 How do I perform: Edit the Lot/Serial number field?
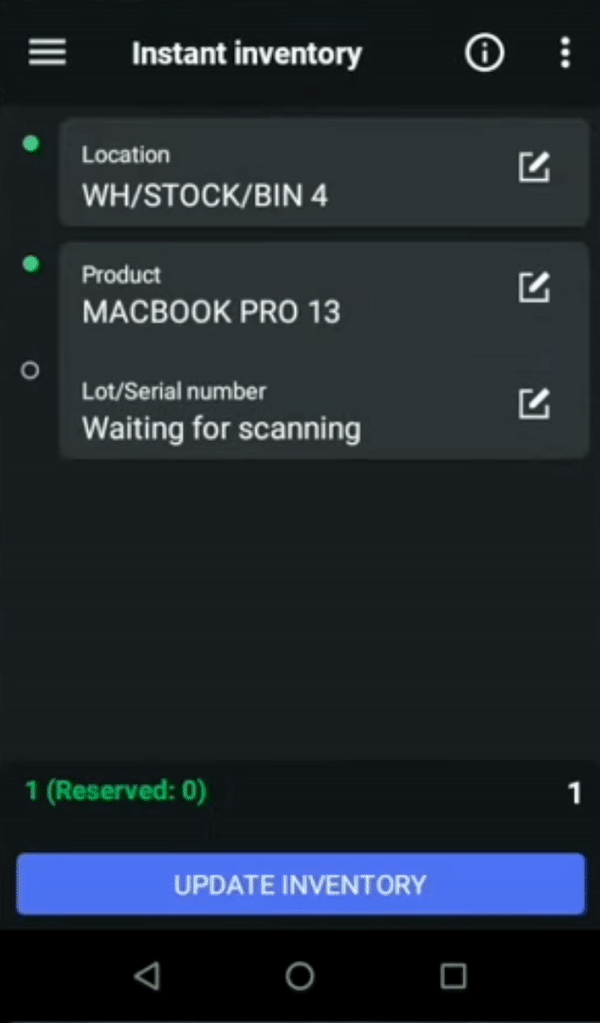click(x=534, y=404)
